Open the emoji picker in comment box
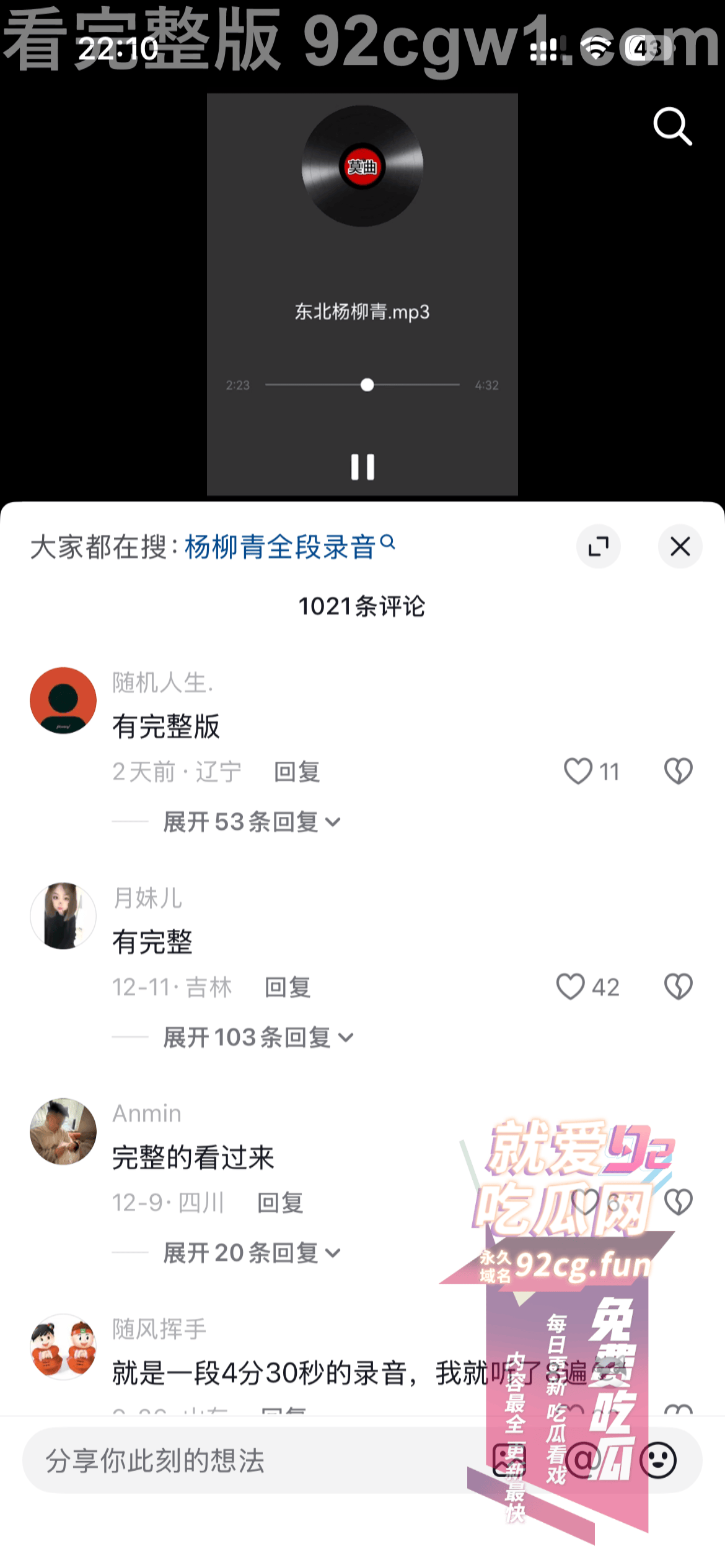725x1568 pixels. tap(657, 1461)
